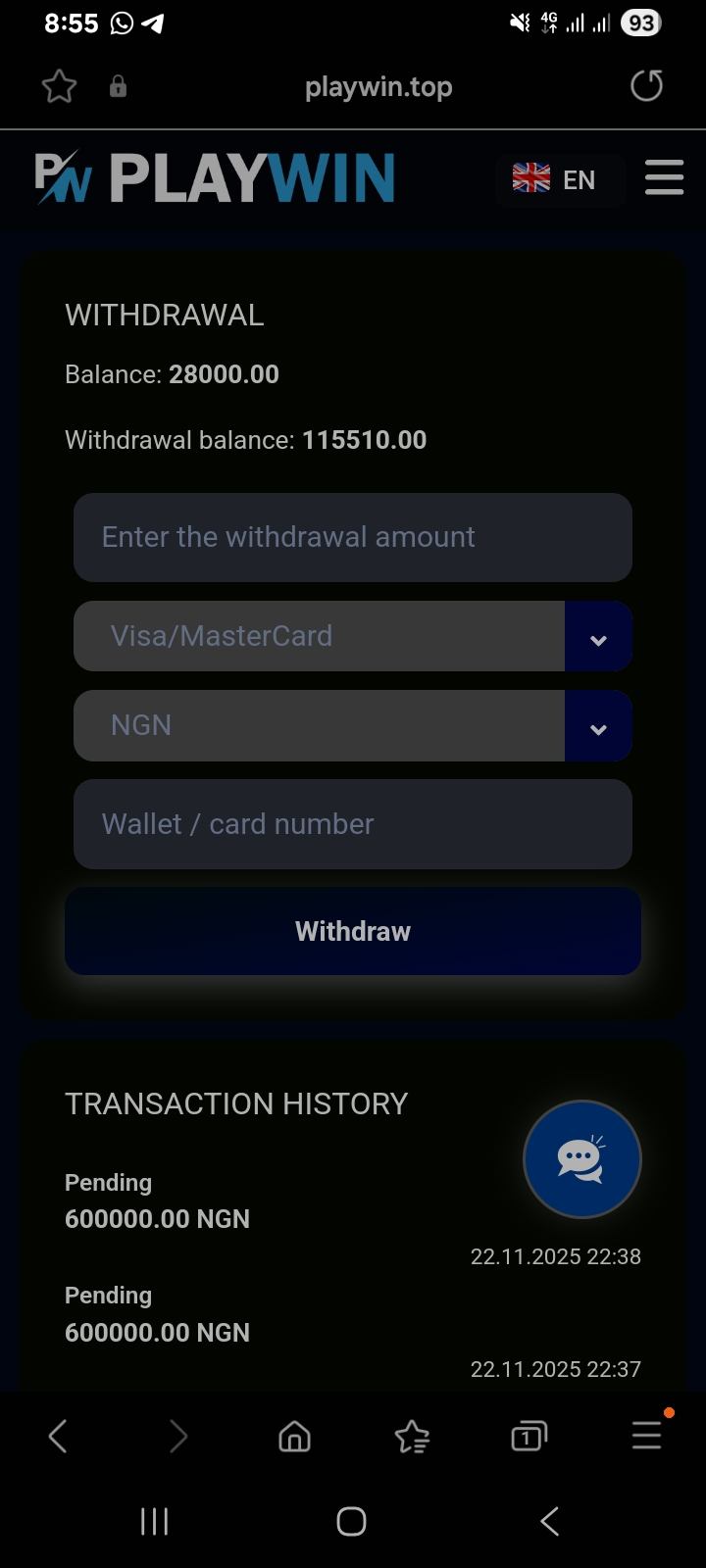Focus the Wallet / card number field

(x=353, y=824)
